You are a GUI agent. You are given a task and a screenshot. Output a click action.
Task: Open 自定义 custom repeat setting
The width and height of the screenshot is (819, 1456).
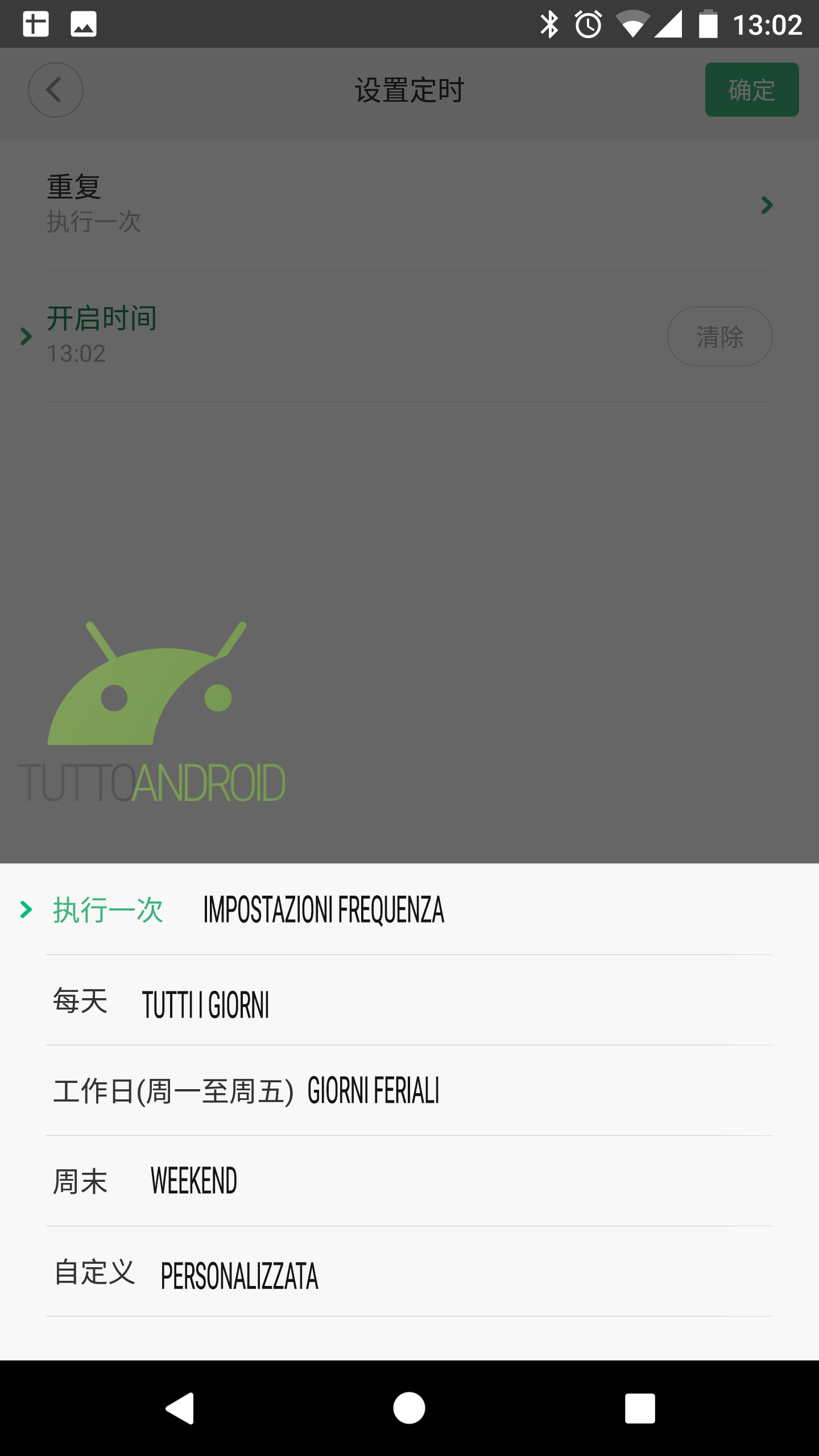pos(409,1272)
